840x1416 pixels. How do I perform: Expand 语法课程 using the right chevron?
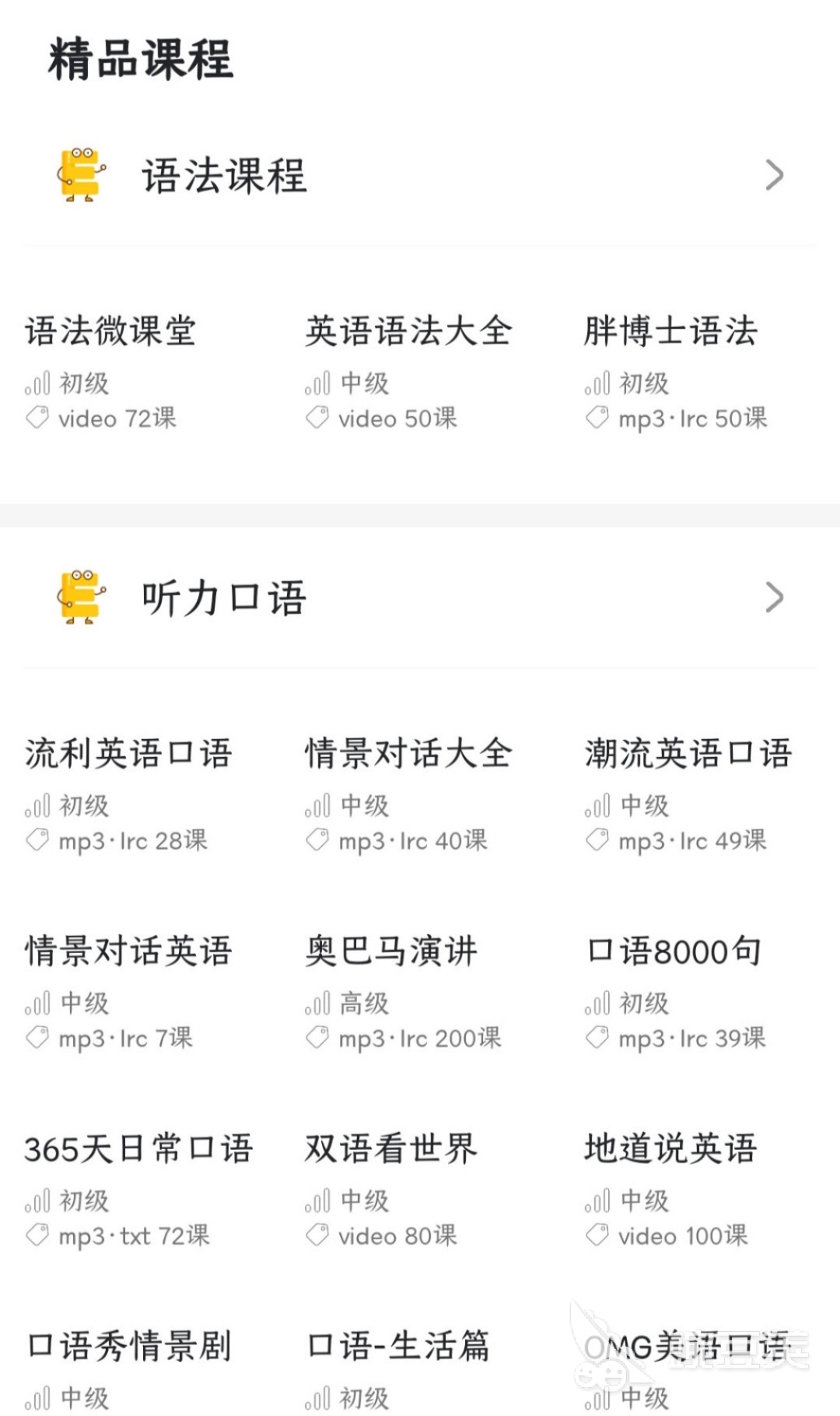coord(775,175)
